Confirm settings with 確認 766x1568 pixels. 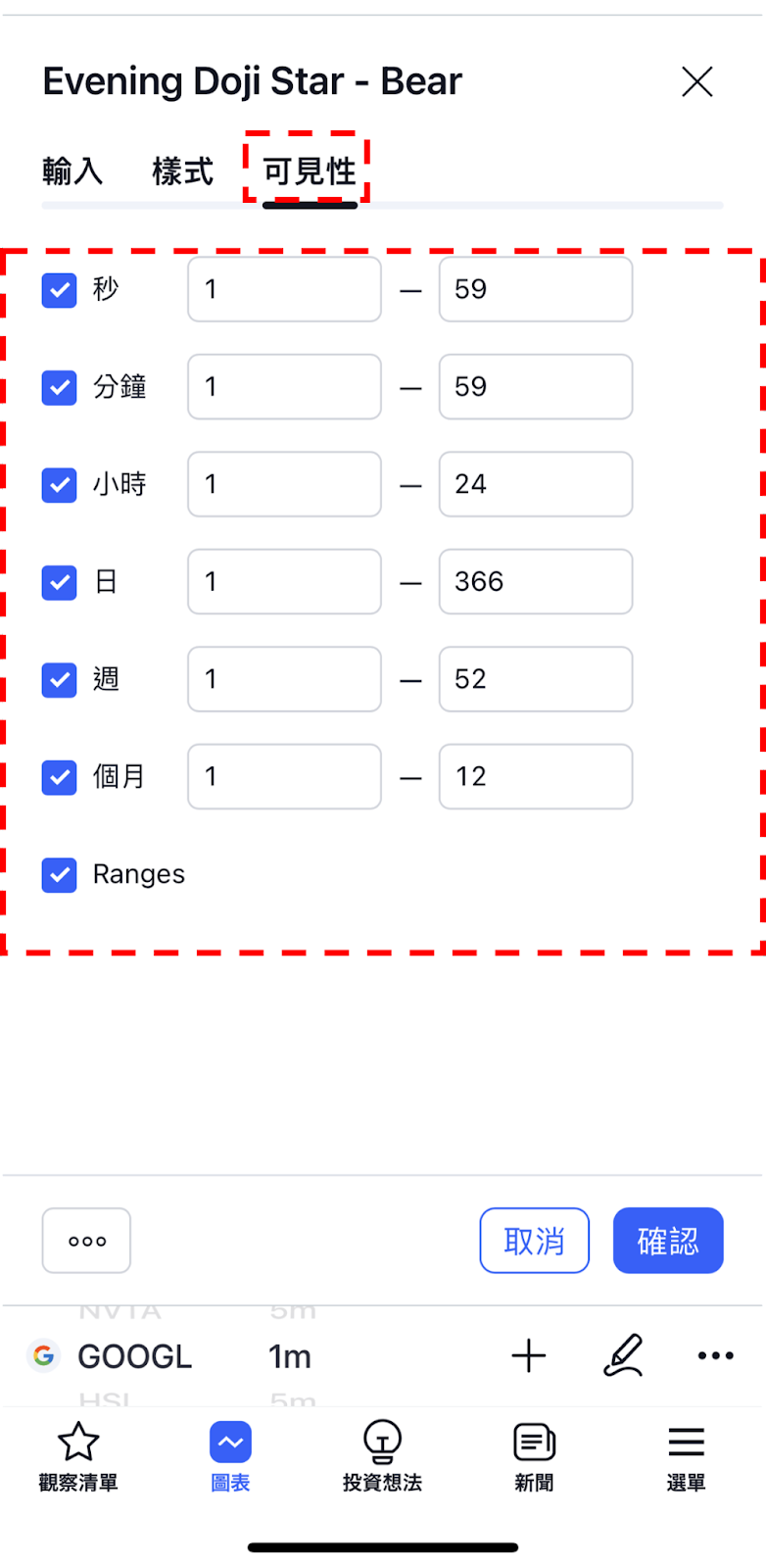[x=668, y=1241]
